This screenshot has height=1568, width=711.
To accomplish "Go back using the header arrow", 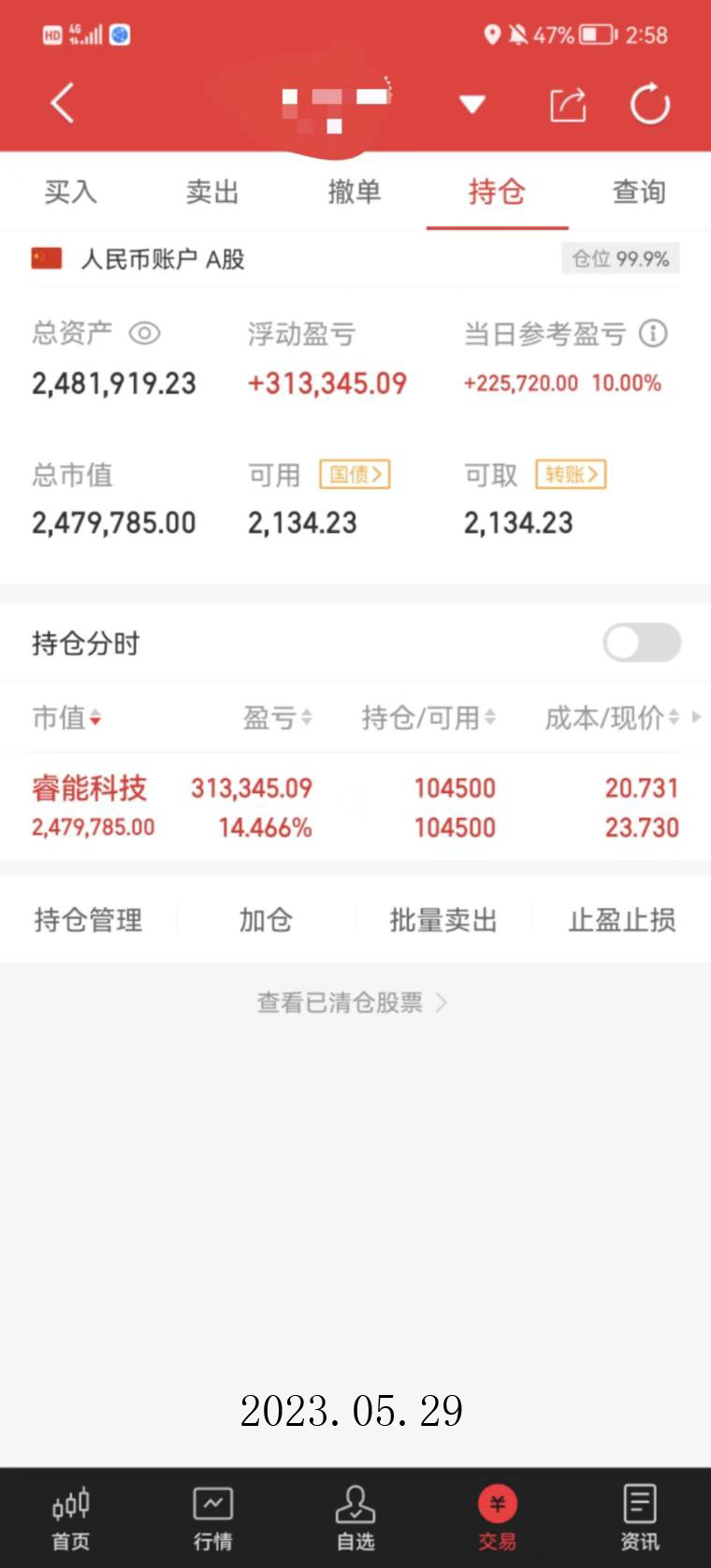I will click(63, 103).
